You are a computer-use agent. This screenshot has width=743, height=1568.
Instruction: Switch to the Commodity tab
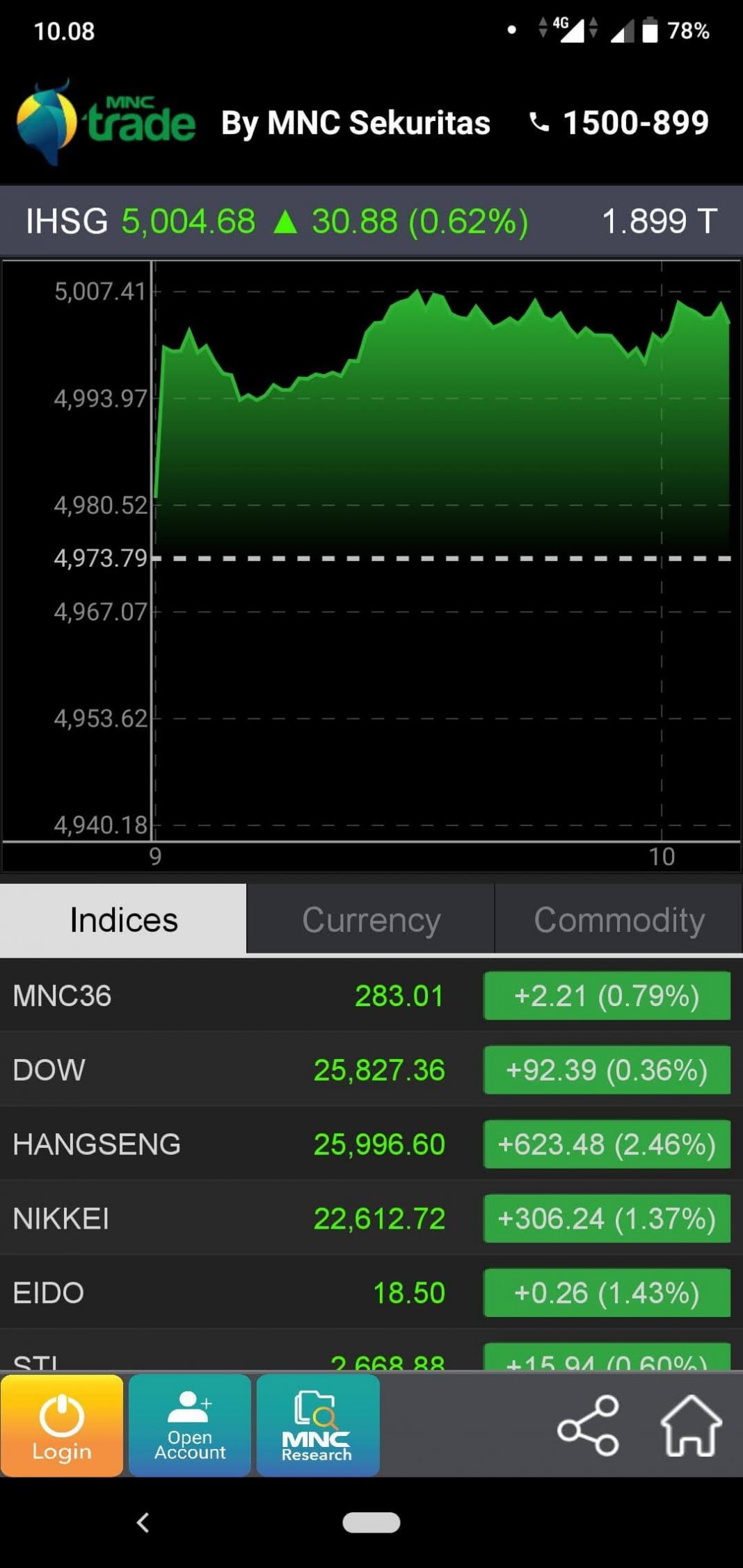(x=619, y=919)
